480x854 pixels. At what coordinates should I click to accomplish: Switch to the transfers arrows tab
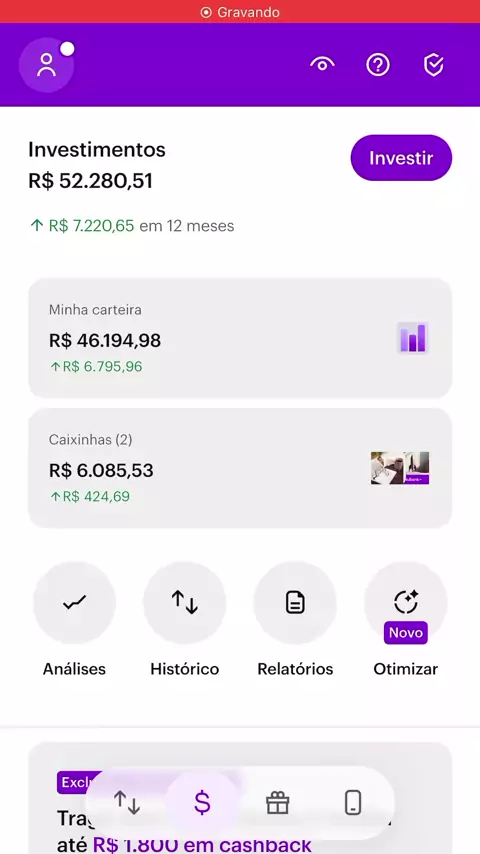[x=127, y=803]
